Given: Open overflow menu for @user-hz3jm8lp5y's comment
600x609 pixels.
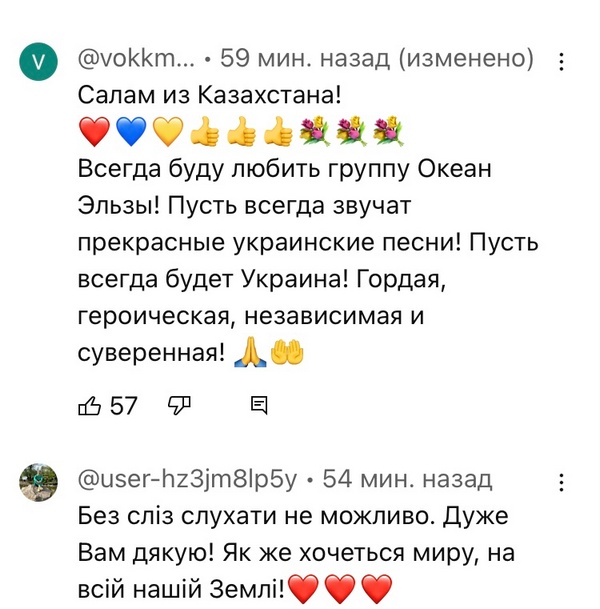Looking at the screenshot, I should 561,482.
